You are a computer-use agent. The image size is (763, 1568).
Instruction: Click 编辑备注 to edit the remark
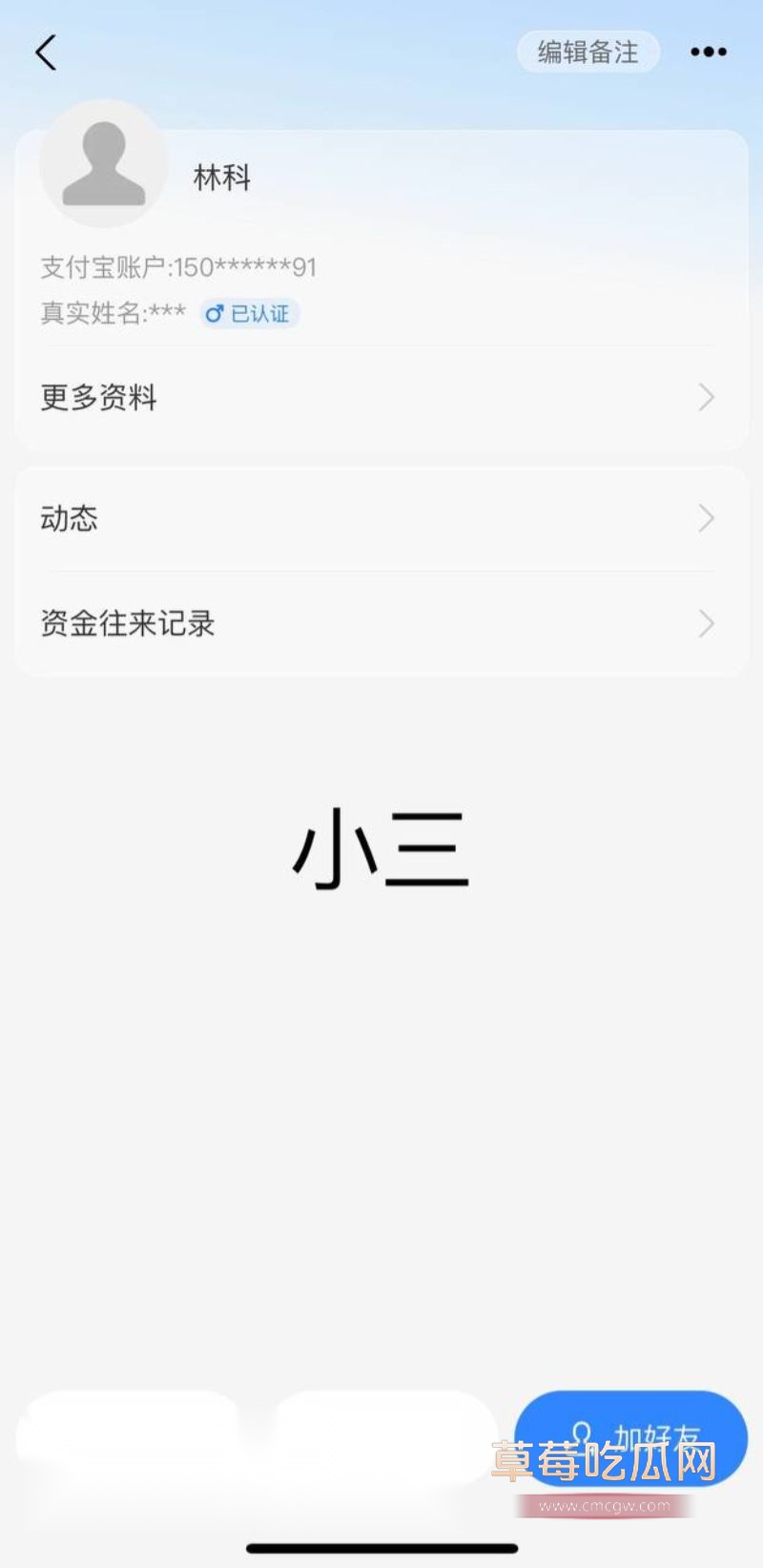(588, 52)
